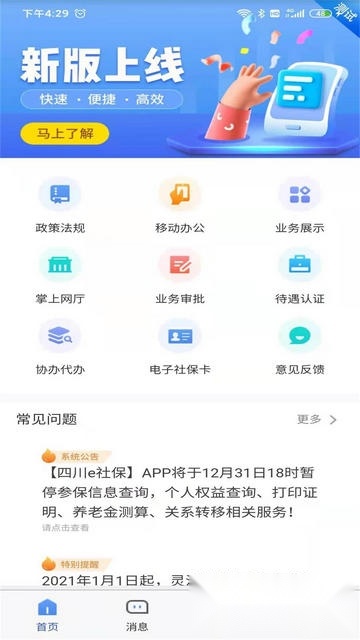Tap the 马上了解 button on the banner
Image resolution: width=360 pixels, height=640 pixels.
click(64, 133)
